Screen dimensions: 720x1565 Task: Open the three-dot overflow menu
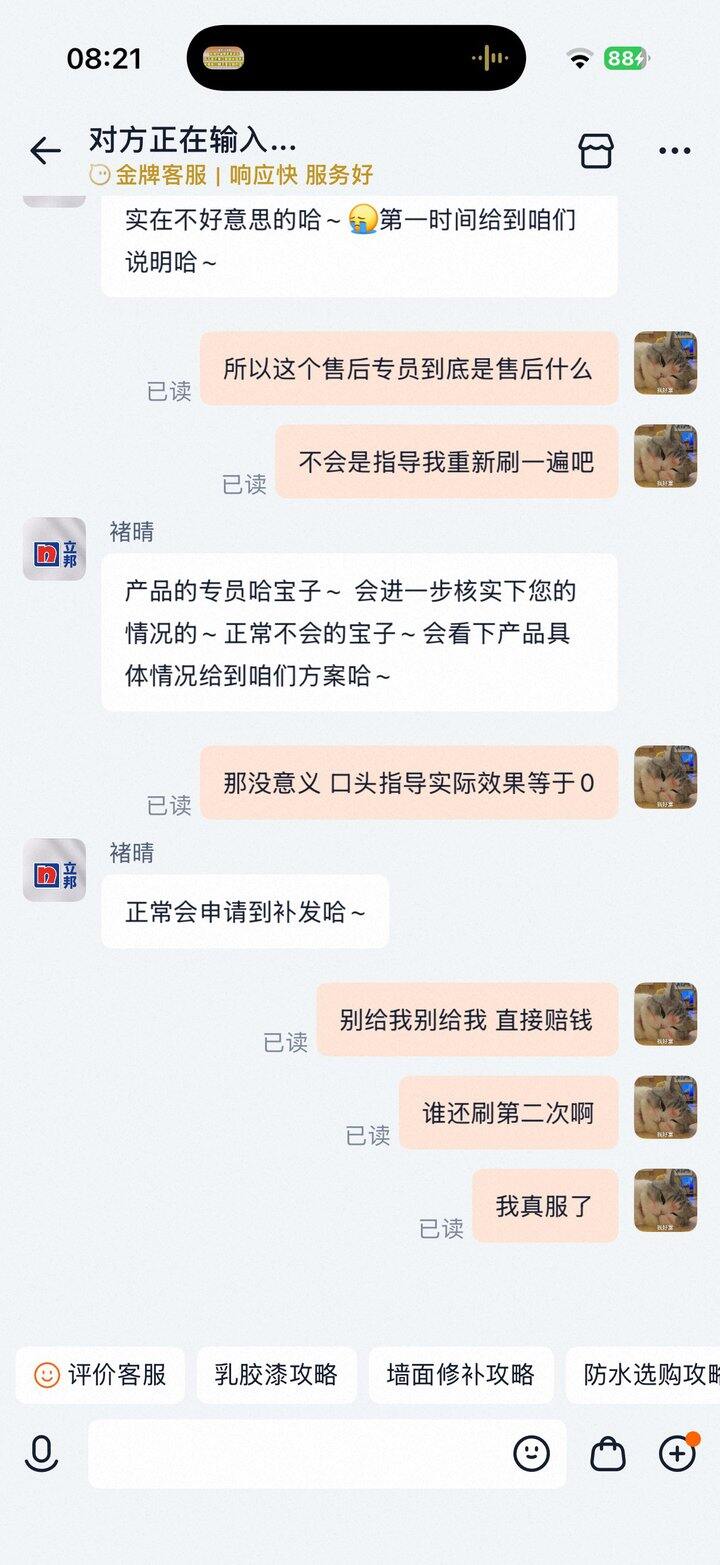[x=675, y=152]
